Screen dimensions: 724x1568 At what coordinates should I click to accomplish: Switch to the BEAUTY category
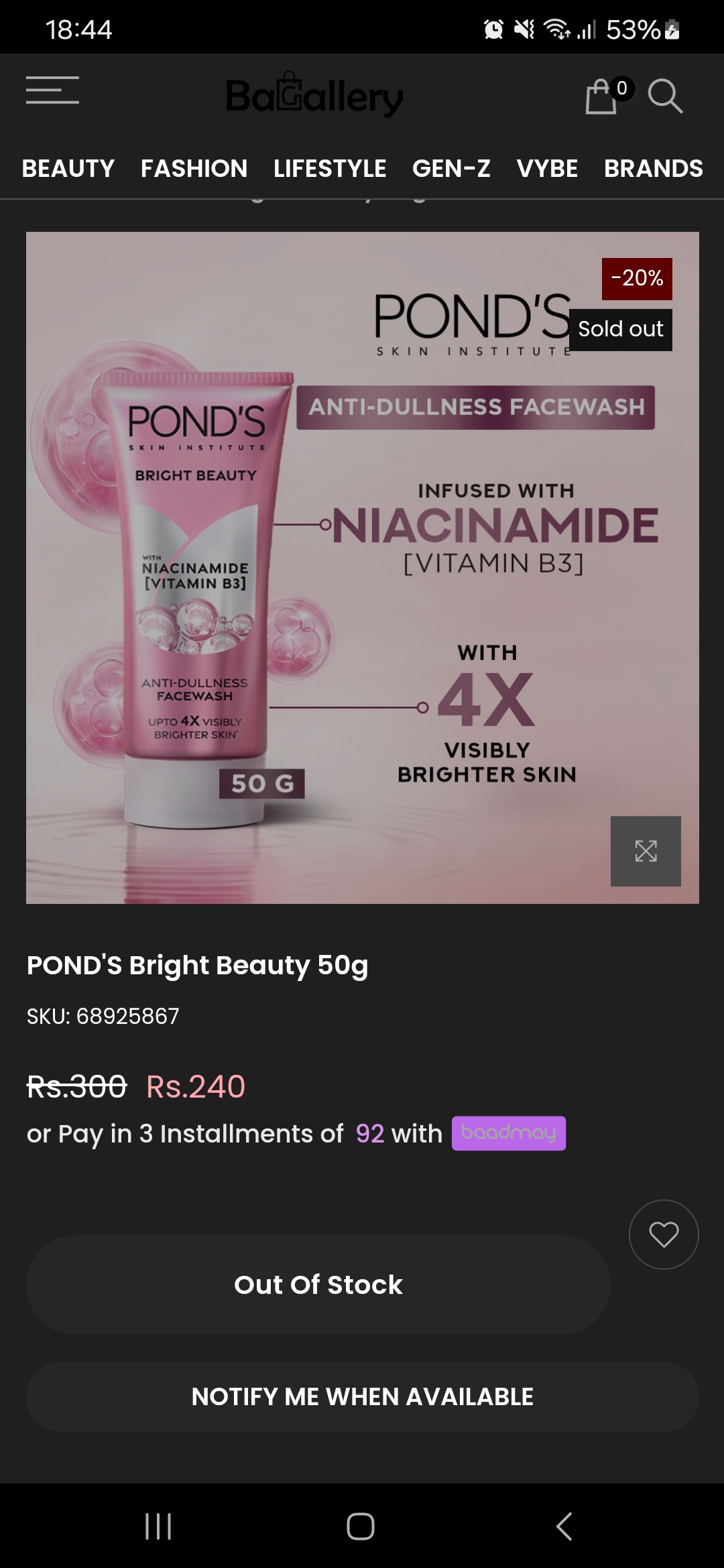pos(68,168)
